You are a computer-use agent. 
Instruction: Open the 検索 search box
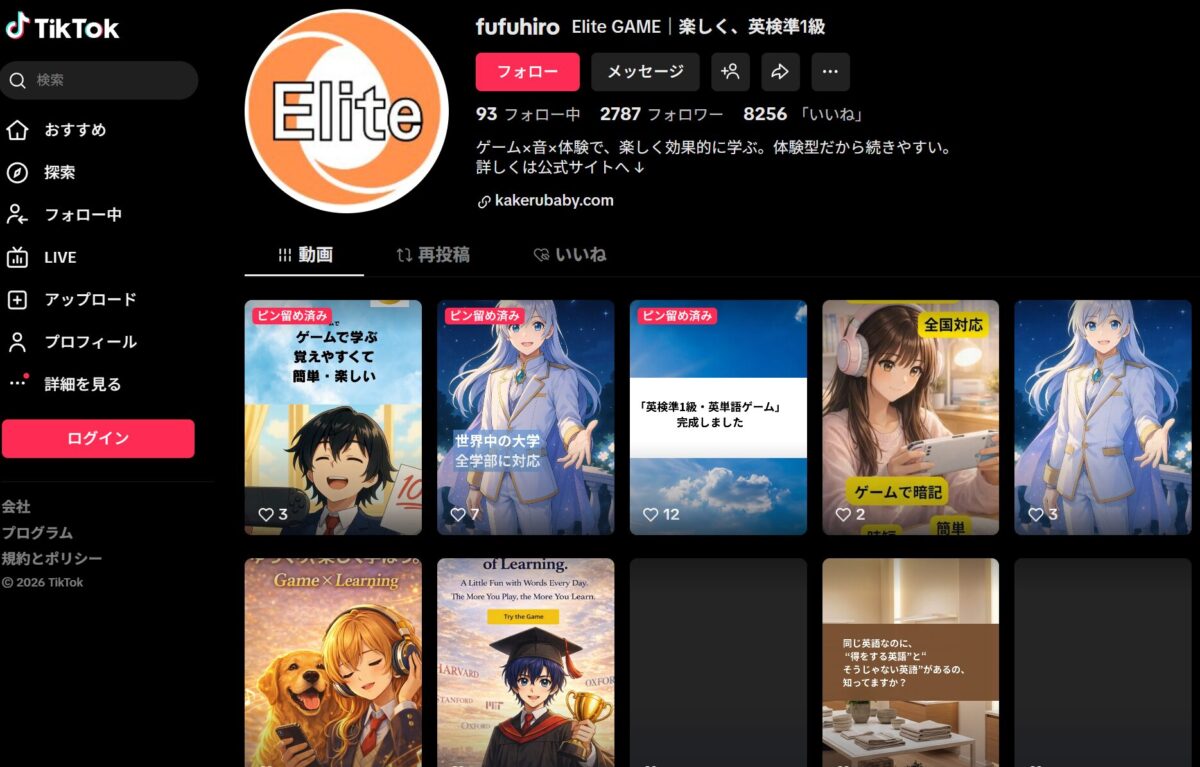[100, 80]
